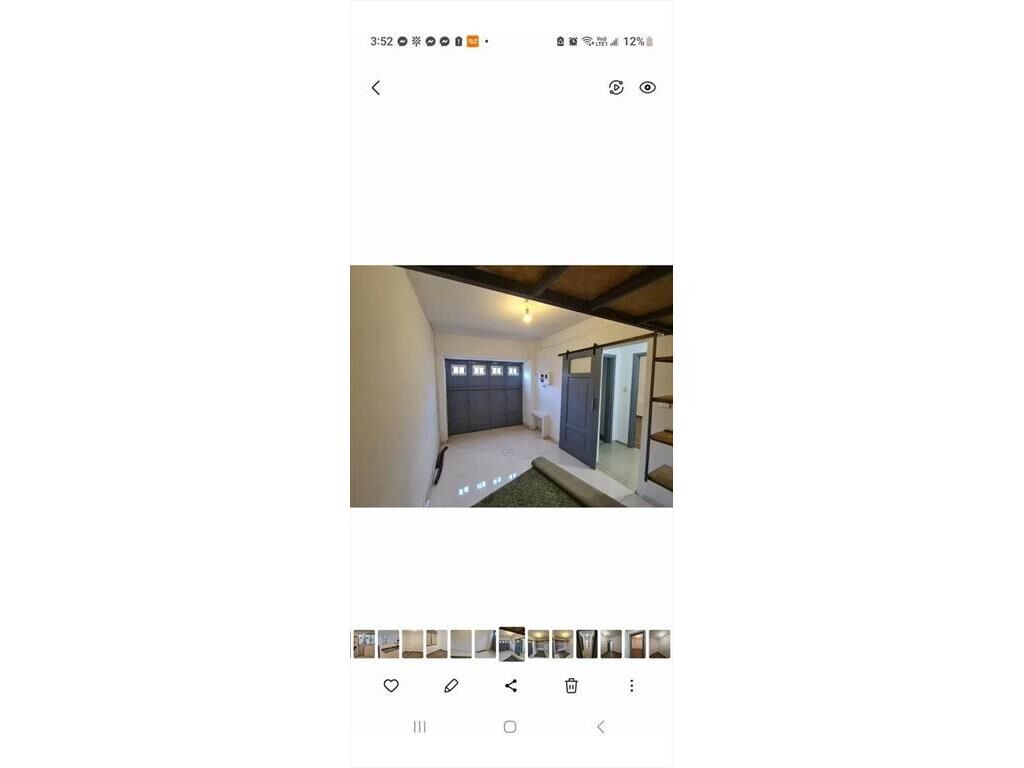The width and height of the screenshot is (1024, 768).
Task: Tap the Bixby Vision eye icon
Action: (x=648, y=88)
